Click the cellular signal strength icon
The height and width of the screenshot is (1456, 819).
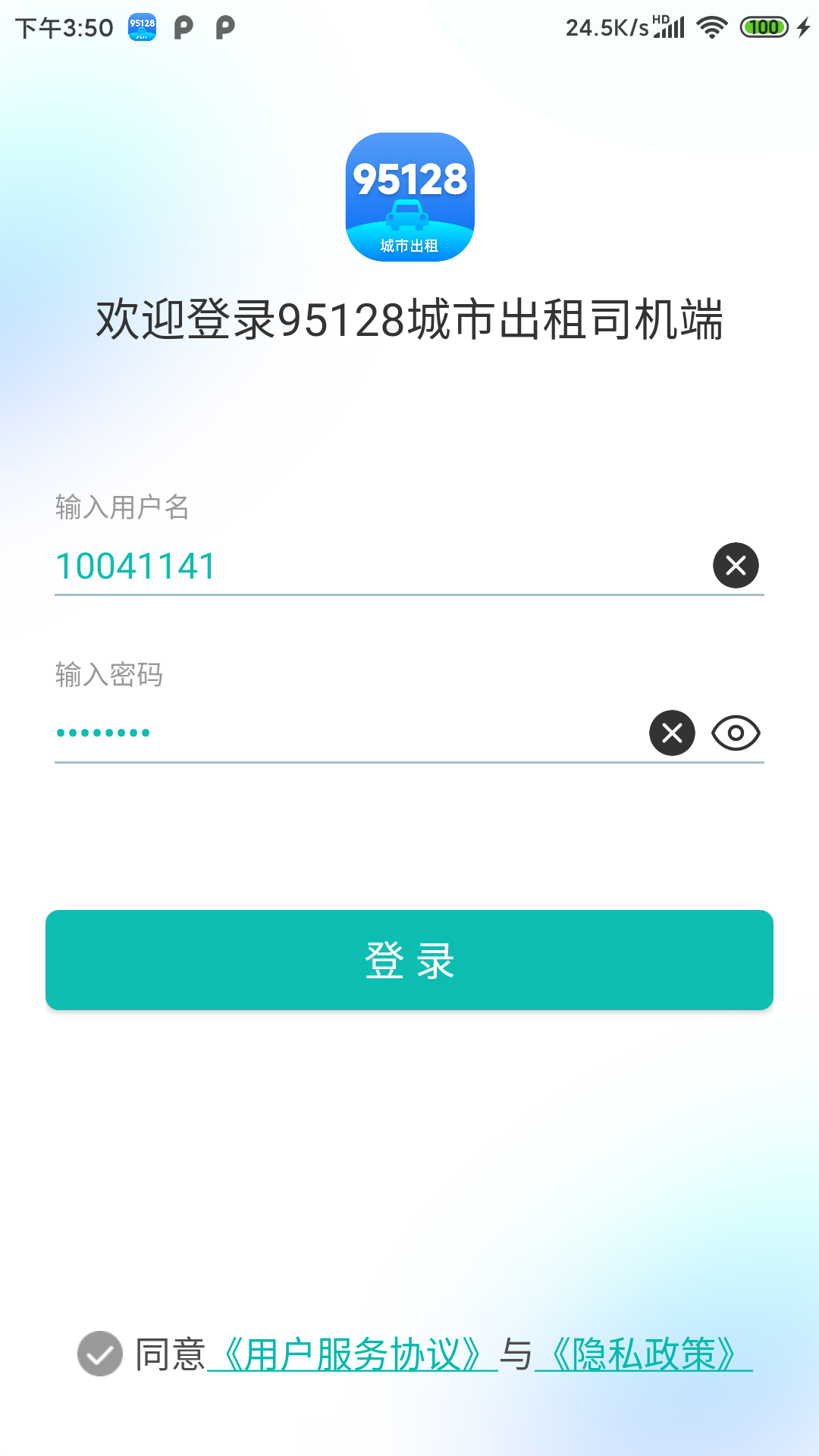(x=667, y=26)
